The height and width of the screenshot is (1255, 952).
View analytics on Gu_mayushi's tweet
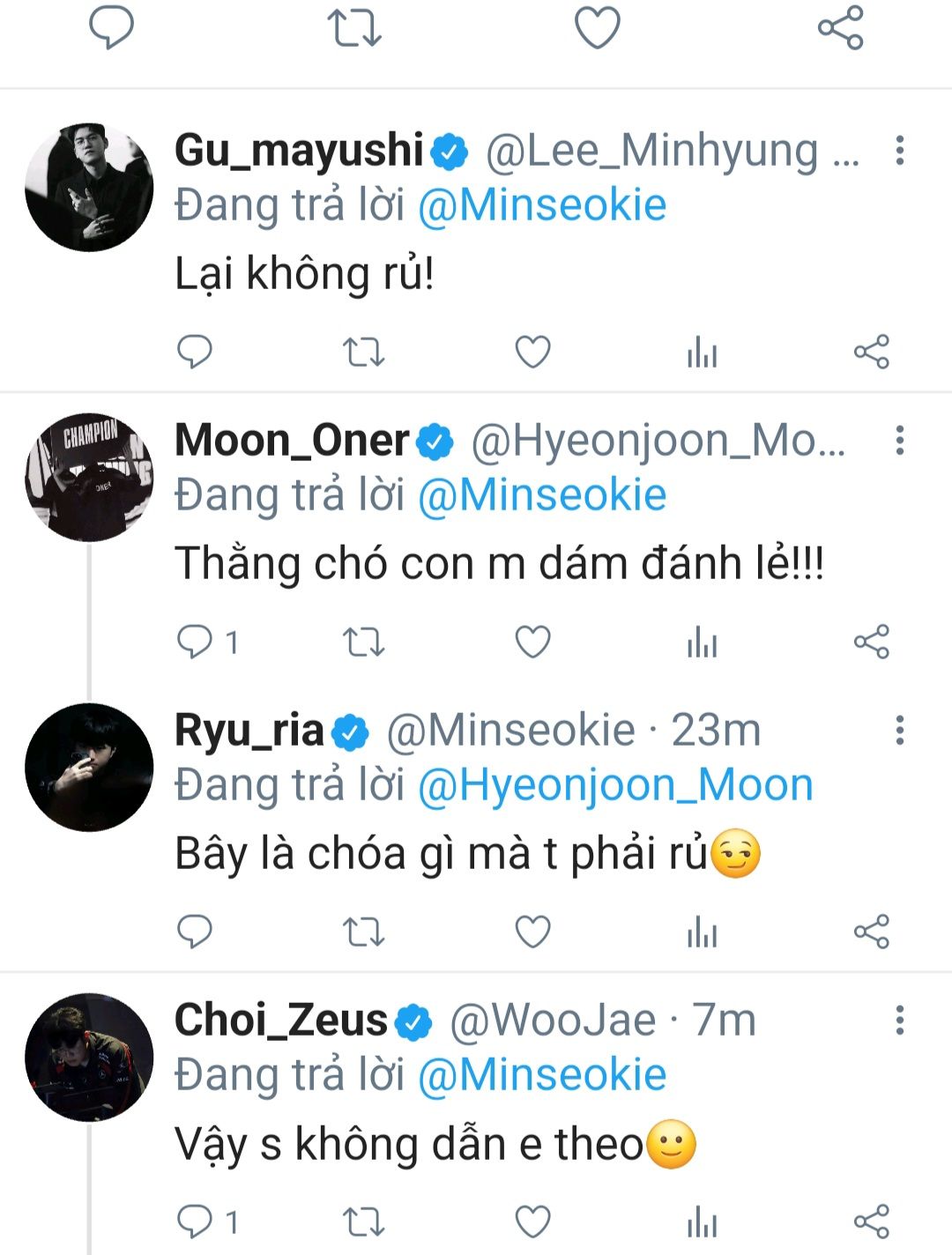click(x=703, y=353)
